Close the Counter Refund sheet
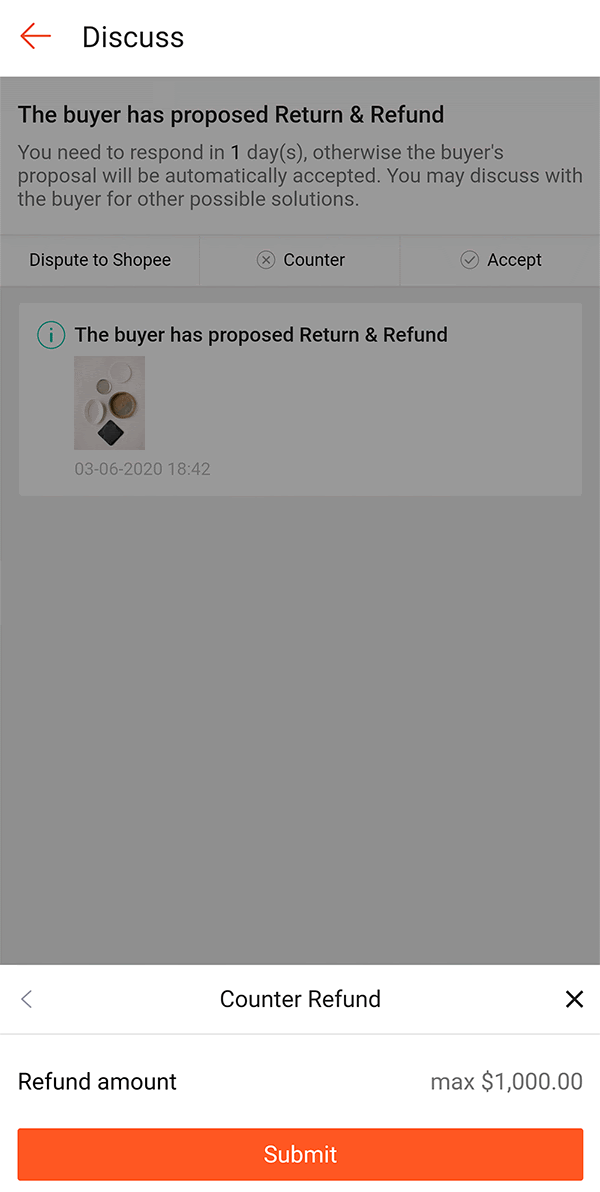This screenshot has height=1192, width=600. pos(574,999)
